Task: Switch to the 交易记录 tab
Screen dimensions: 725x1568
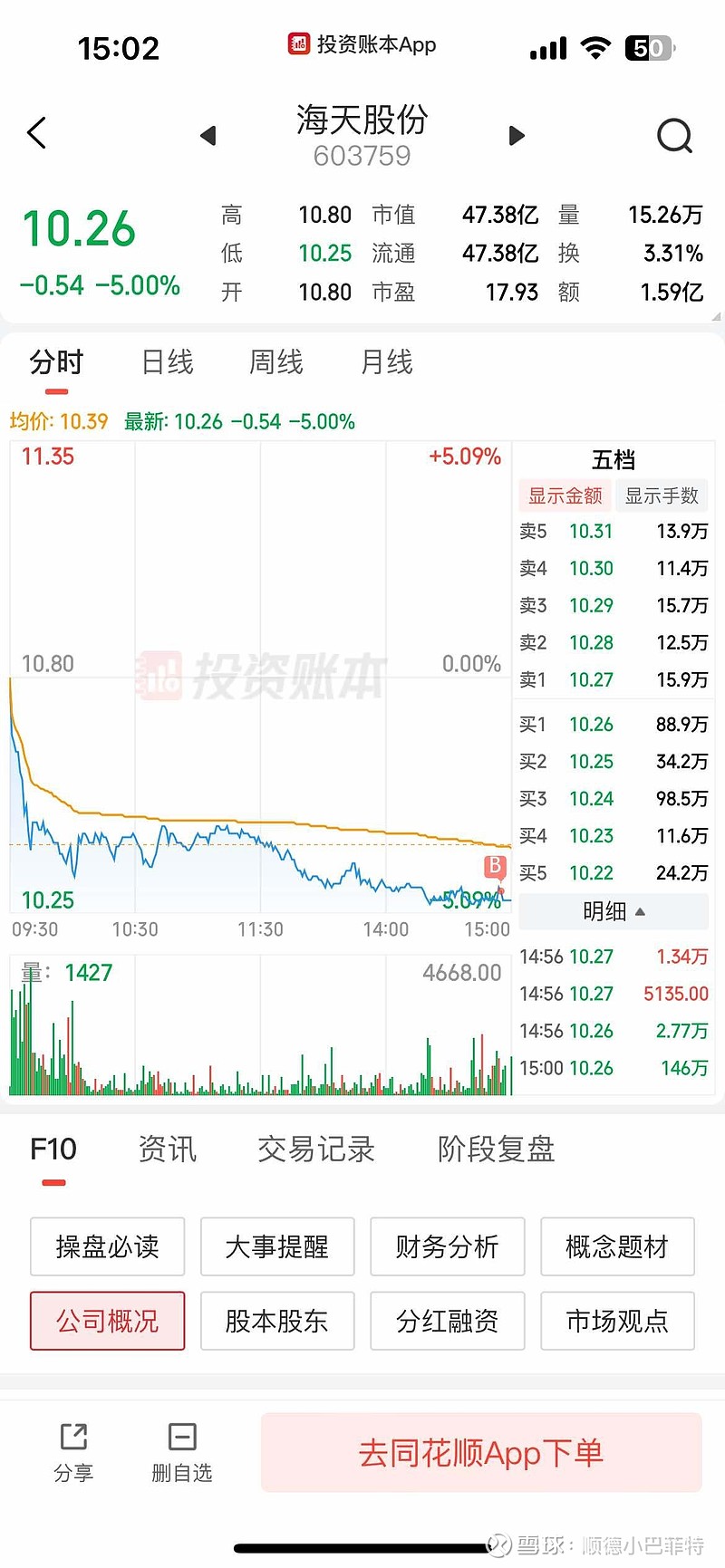Action: (x=315, y=1149)
